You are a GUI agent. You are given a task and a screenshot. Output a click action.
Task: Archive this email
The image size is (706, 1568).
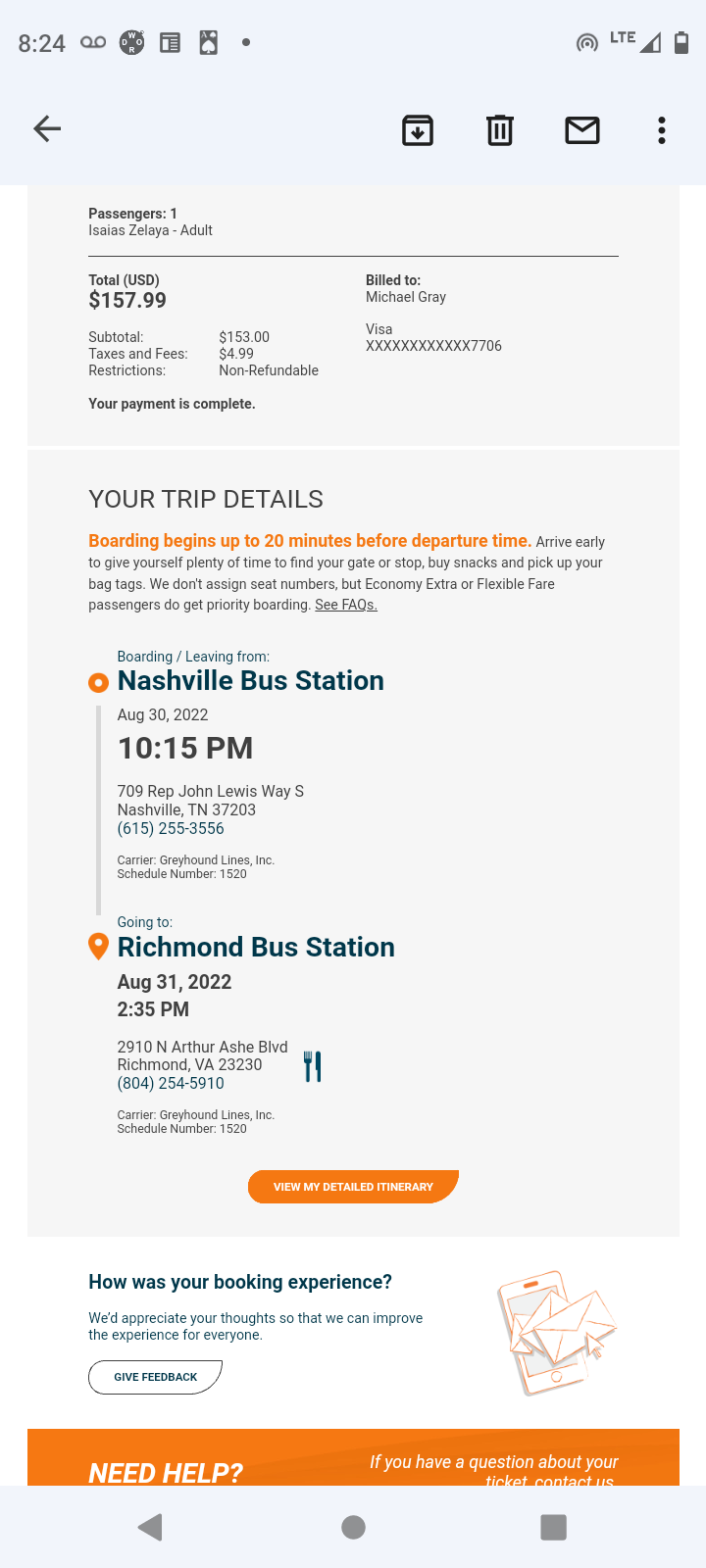[x=418, y=130]
